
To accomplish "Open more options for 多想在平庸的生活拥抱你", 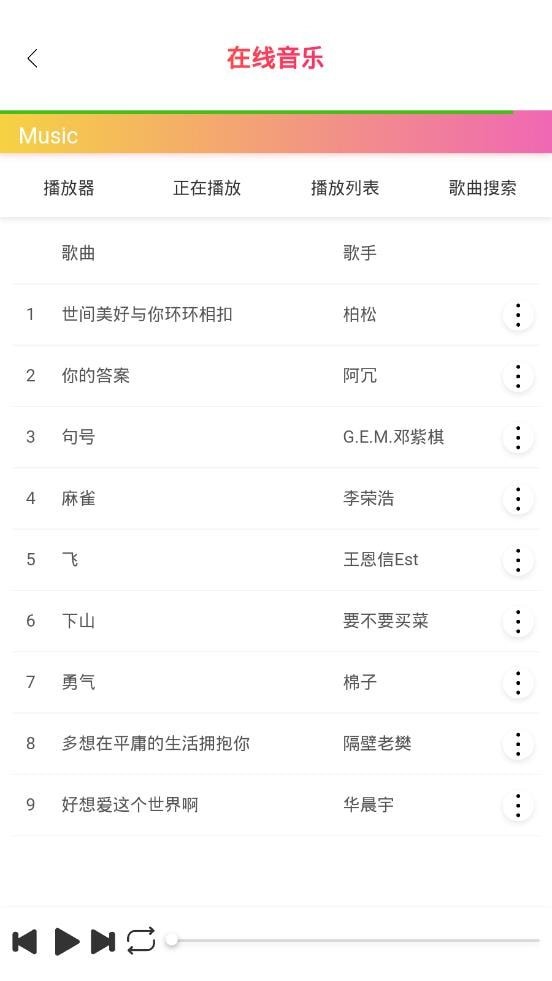I will (x=518, y=744).
